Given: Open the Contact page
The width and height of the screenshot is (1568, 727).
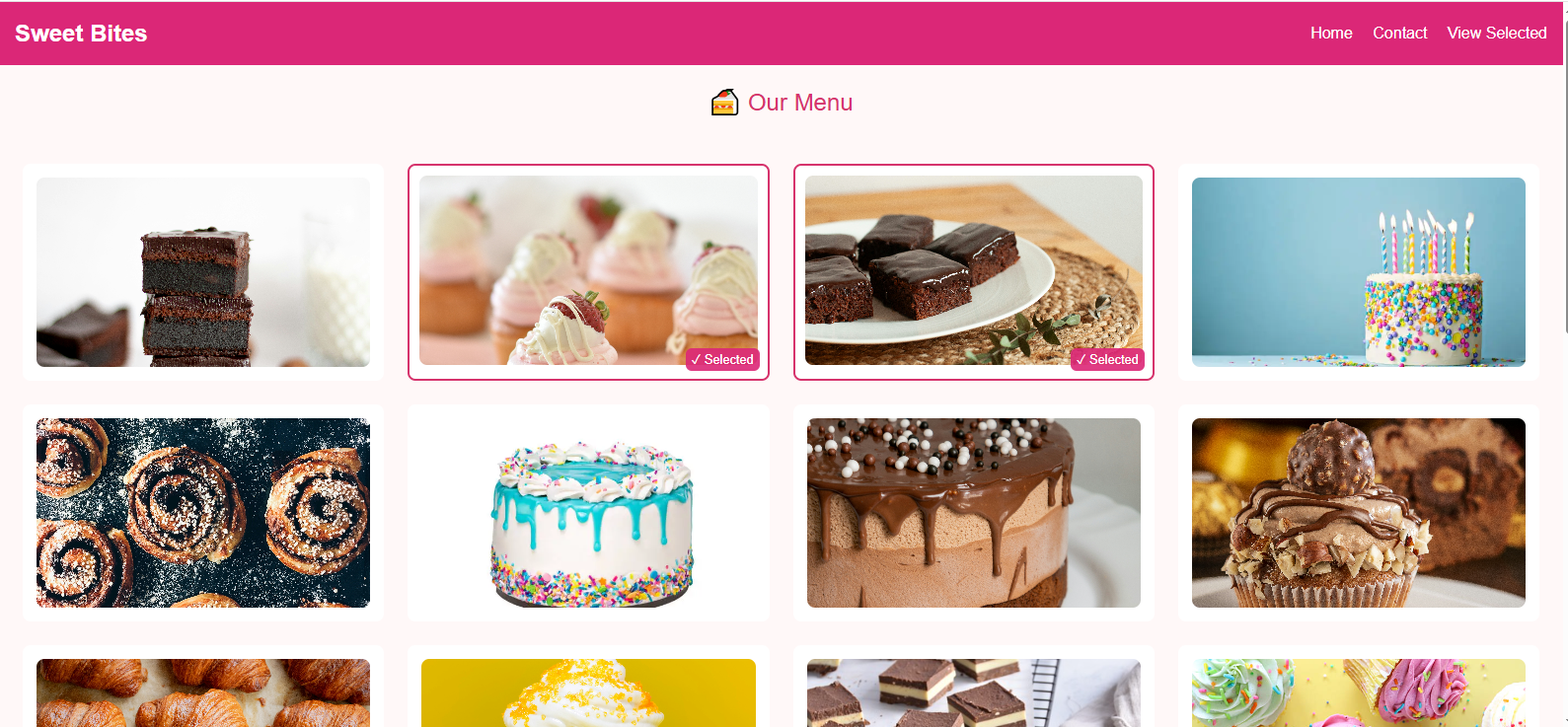Looking at the screenshot, I should [x=1399, y=33].
